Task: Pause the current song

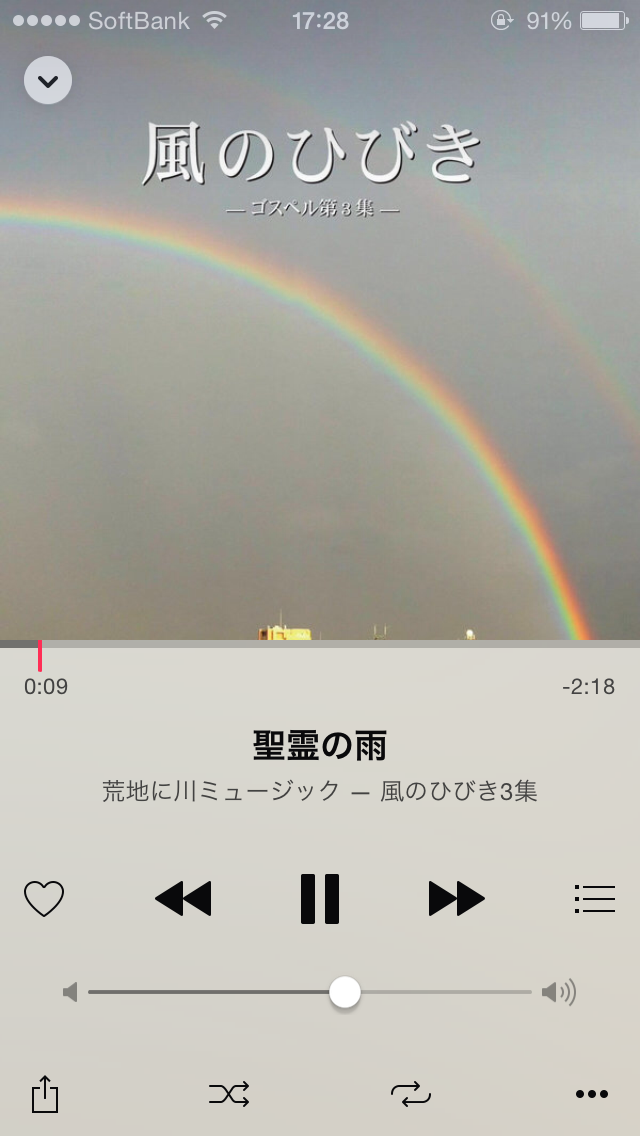Action: tap(320, 899)
